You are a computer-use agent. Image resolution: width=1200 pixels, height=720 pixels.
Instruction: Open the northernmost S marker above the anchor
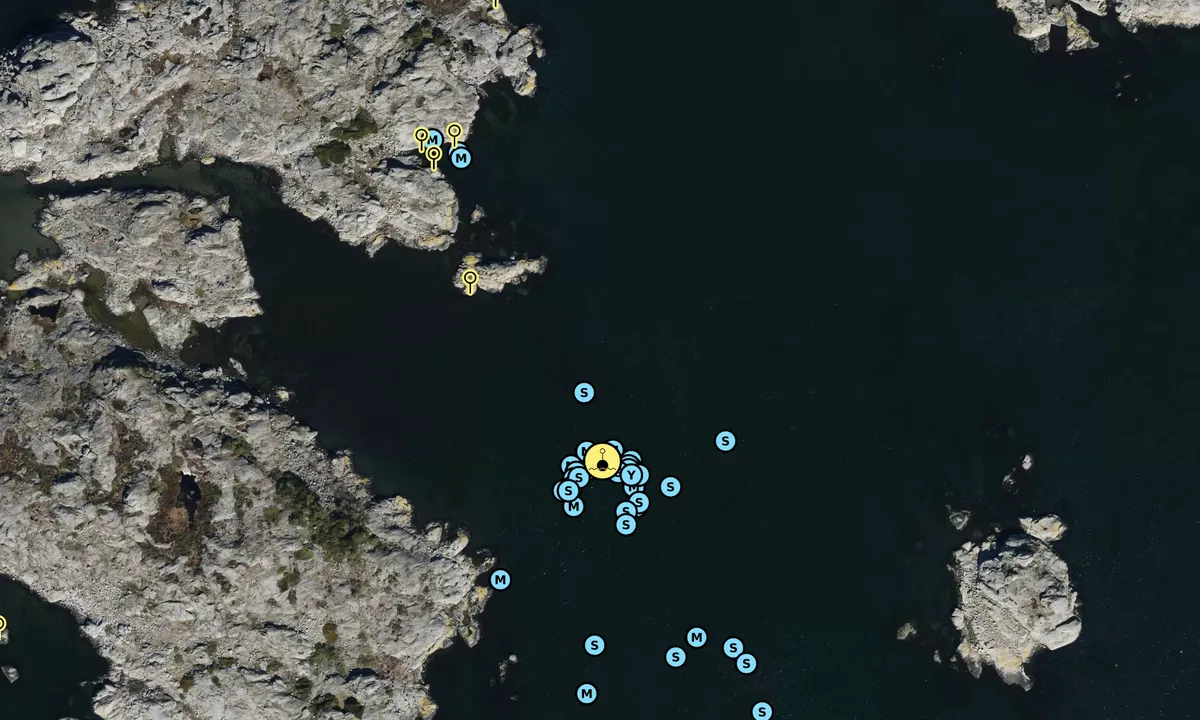click(x=584, y=393)
